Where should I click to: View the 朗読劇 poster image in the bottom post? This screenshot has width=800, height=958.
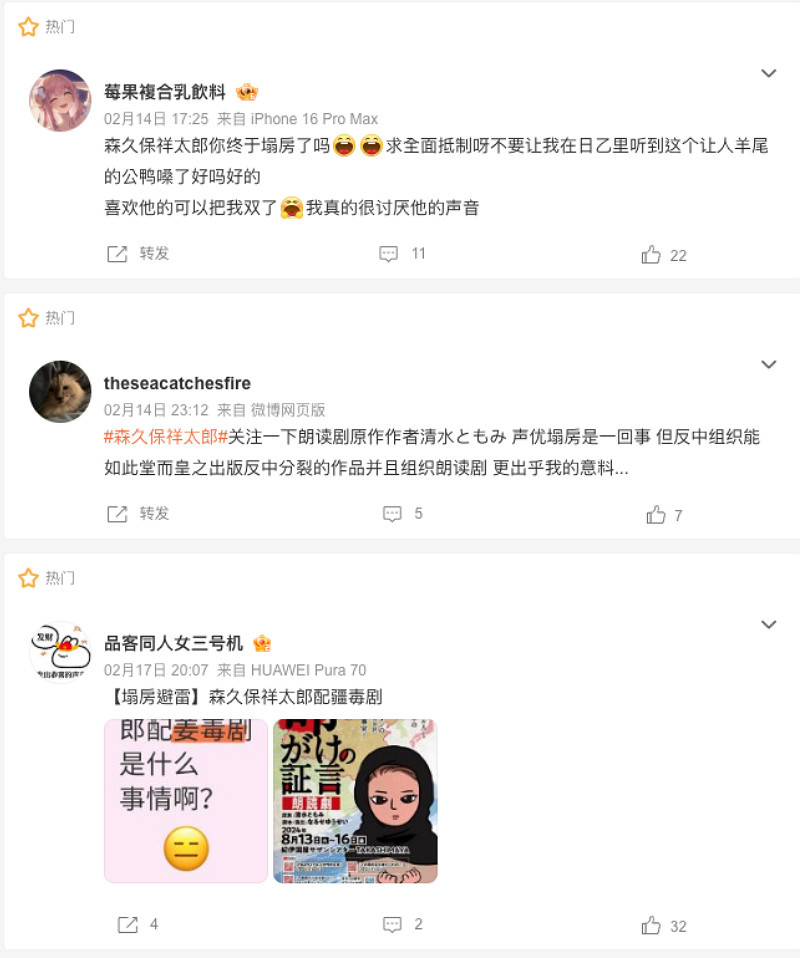[x=355, y=798]
